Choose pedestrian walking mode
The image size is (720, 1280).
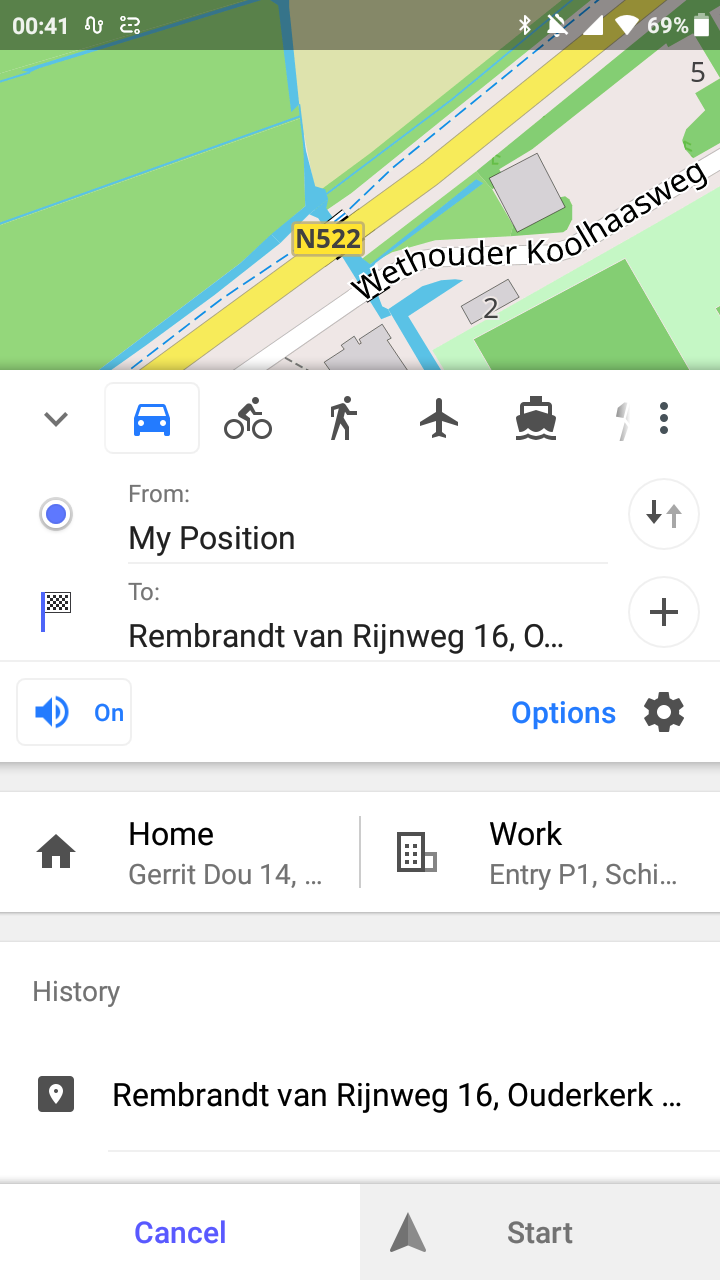click(x=343, y=419)
